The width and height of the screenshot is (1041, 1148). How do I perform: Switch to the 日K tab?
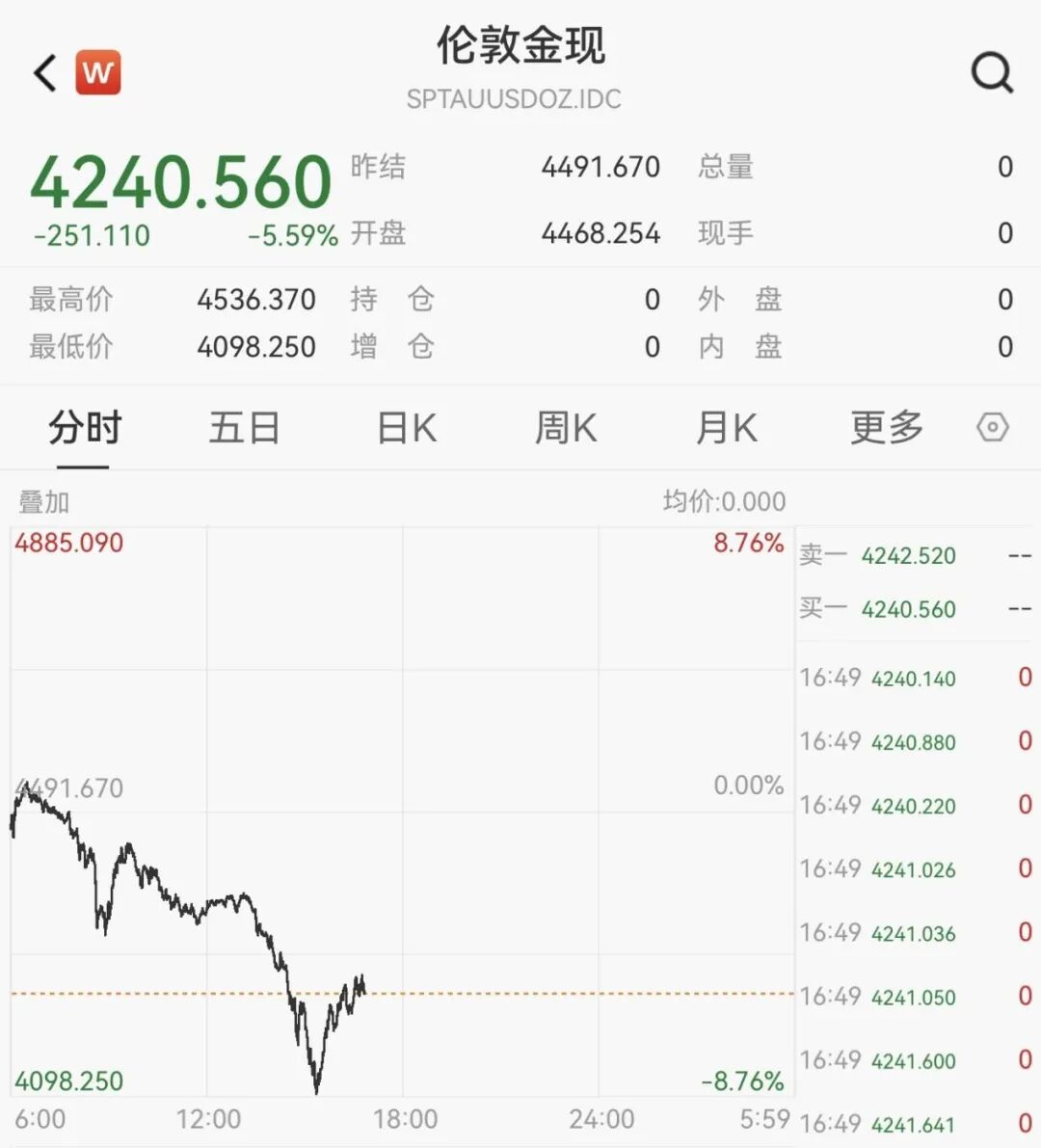tap(405, 427)
